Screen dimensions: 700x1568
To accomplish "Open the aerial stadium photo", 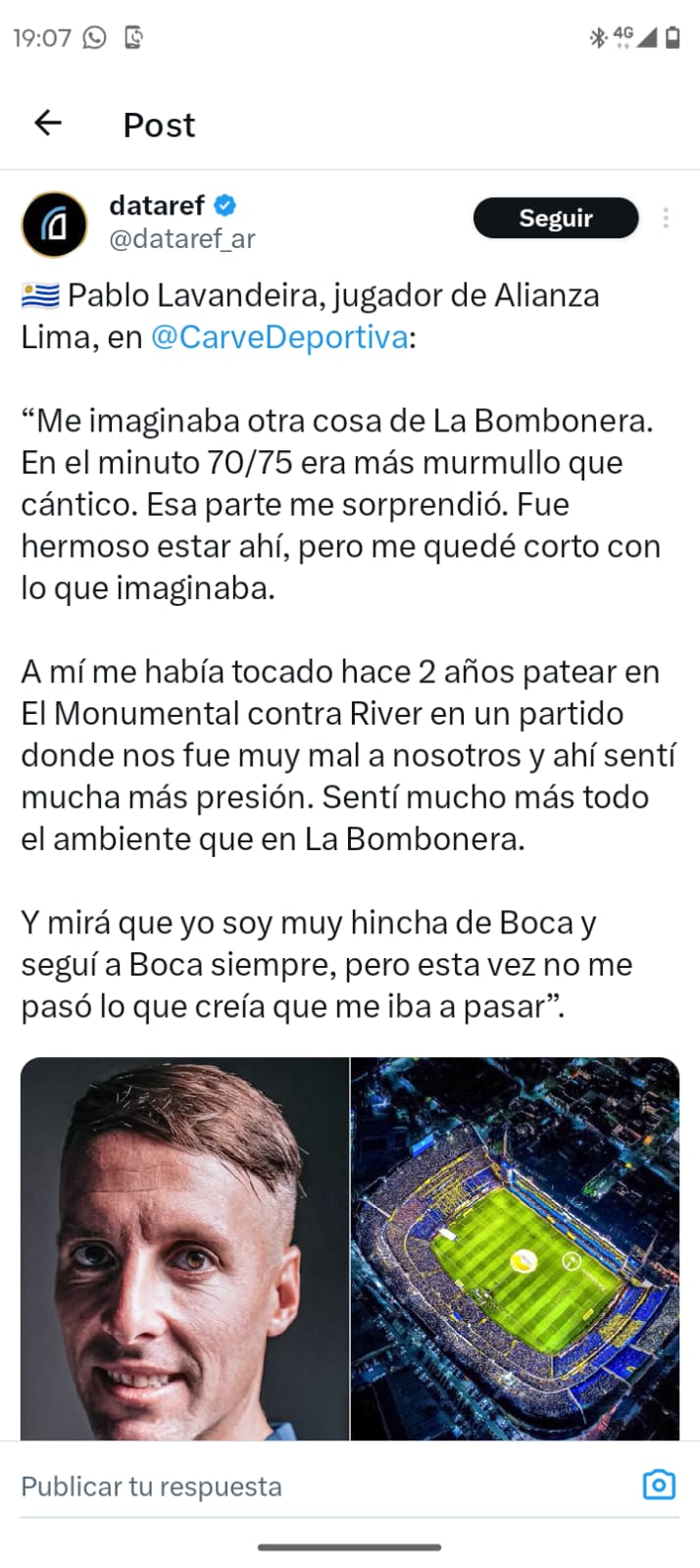I will [516, 1248].
